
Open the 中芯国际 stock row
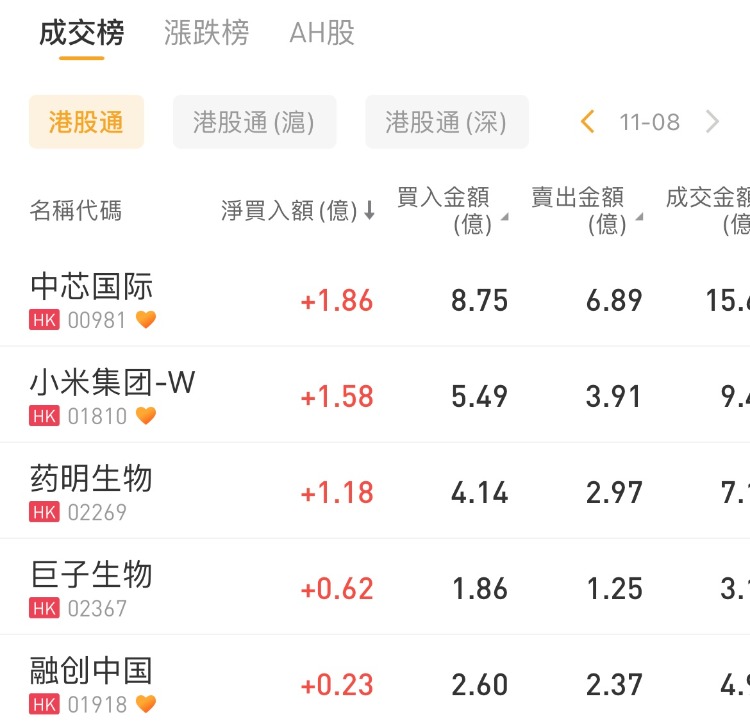[92, 298]
